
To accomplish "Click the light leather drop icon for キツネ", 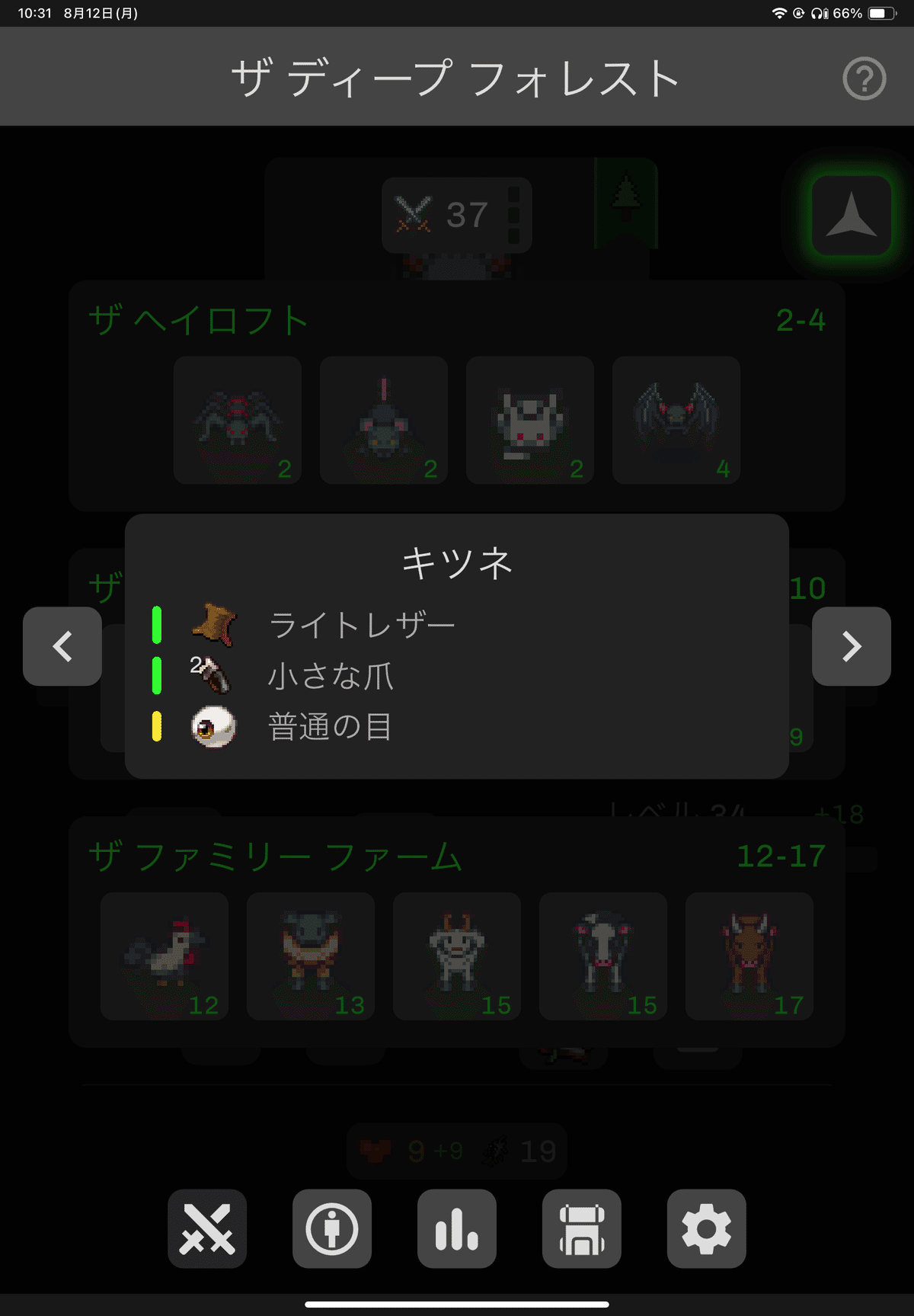I will (214, 624).
